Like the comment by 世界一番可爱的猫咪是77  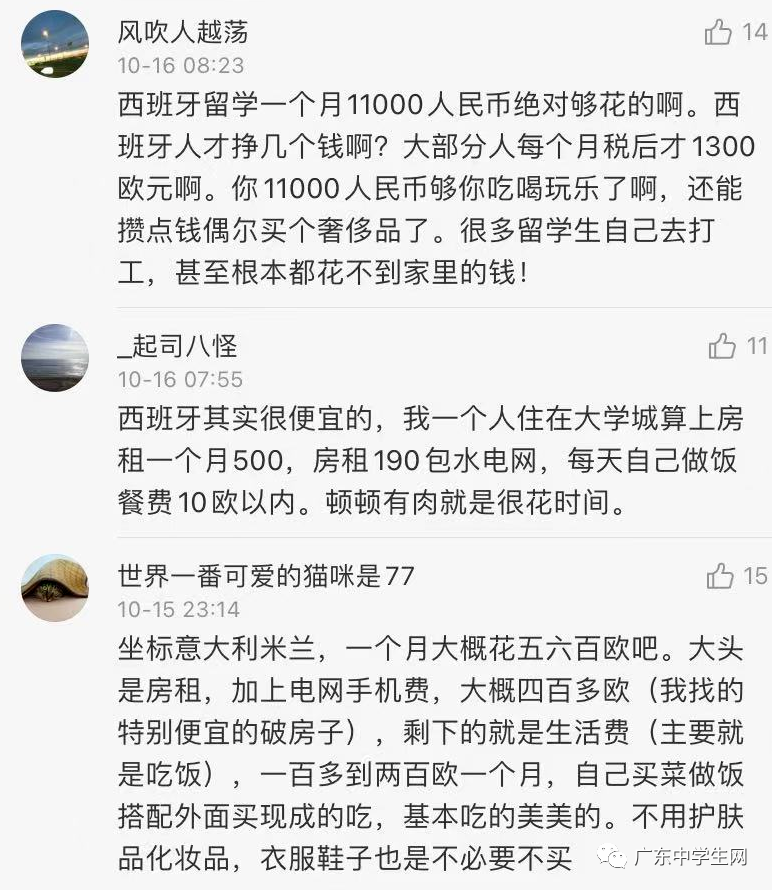720,576
